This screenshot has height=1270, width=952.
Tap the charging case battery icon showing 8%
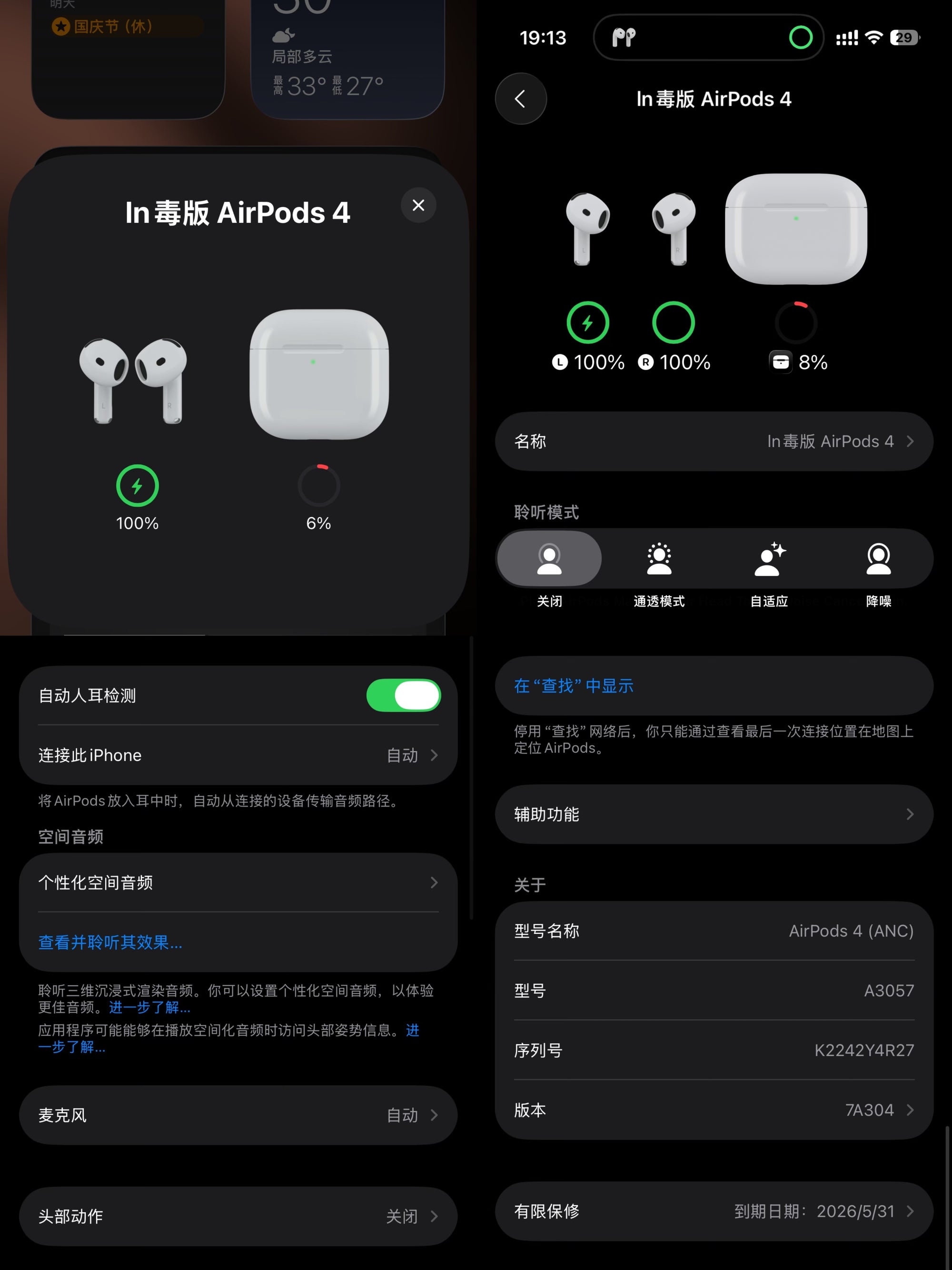click(781, 362)
